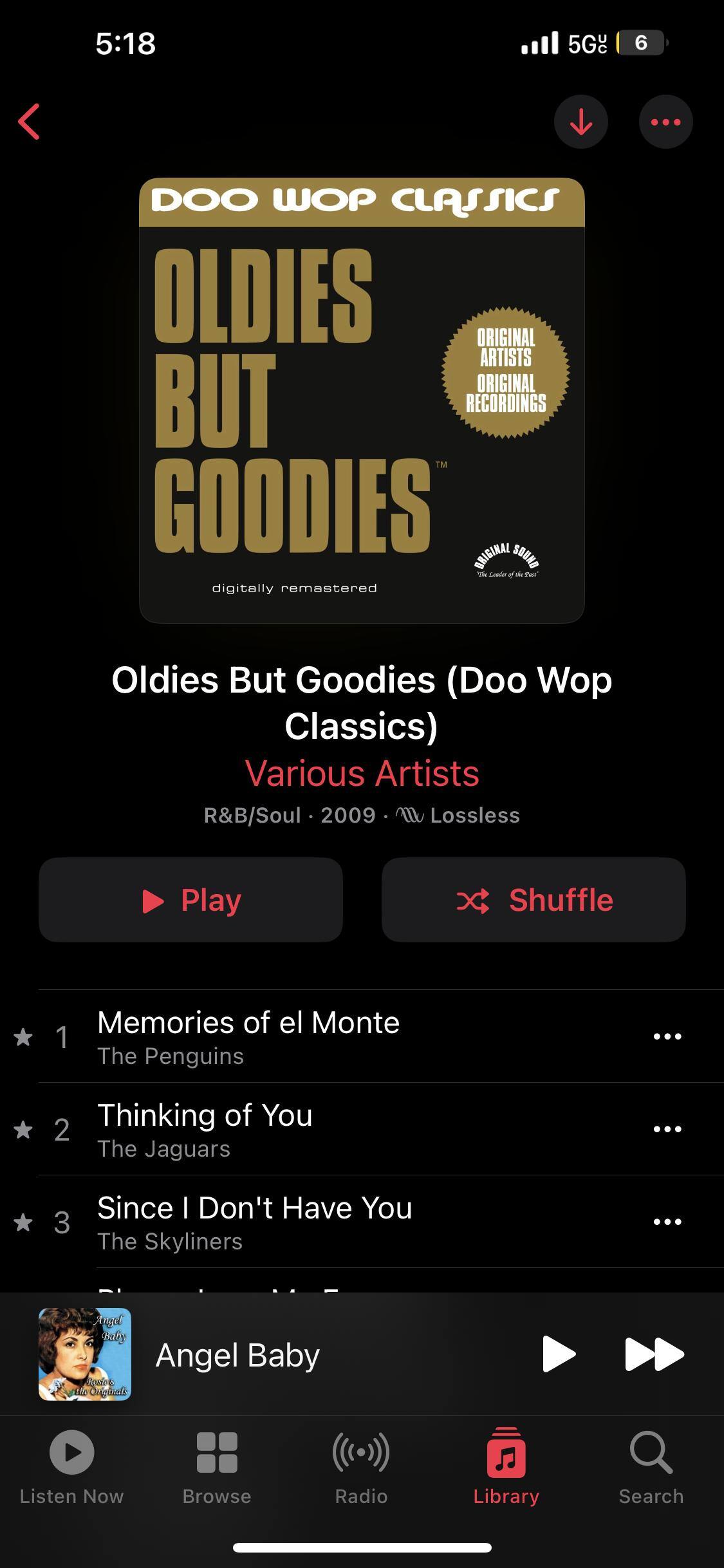Skip to the next track

(x=654, y=1354)
